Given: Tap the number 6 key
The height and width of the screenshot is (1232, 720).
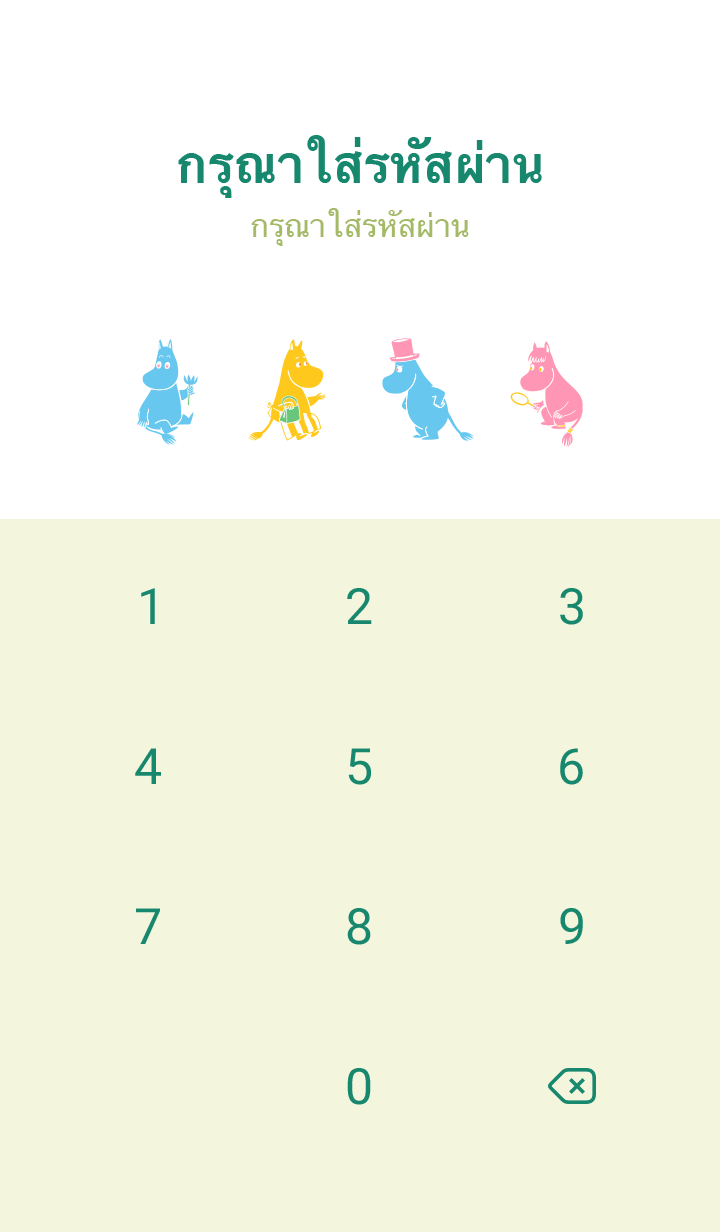Looking at the screenshot, I should (571, 767).
